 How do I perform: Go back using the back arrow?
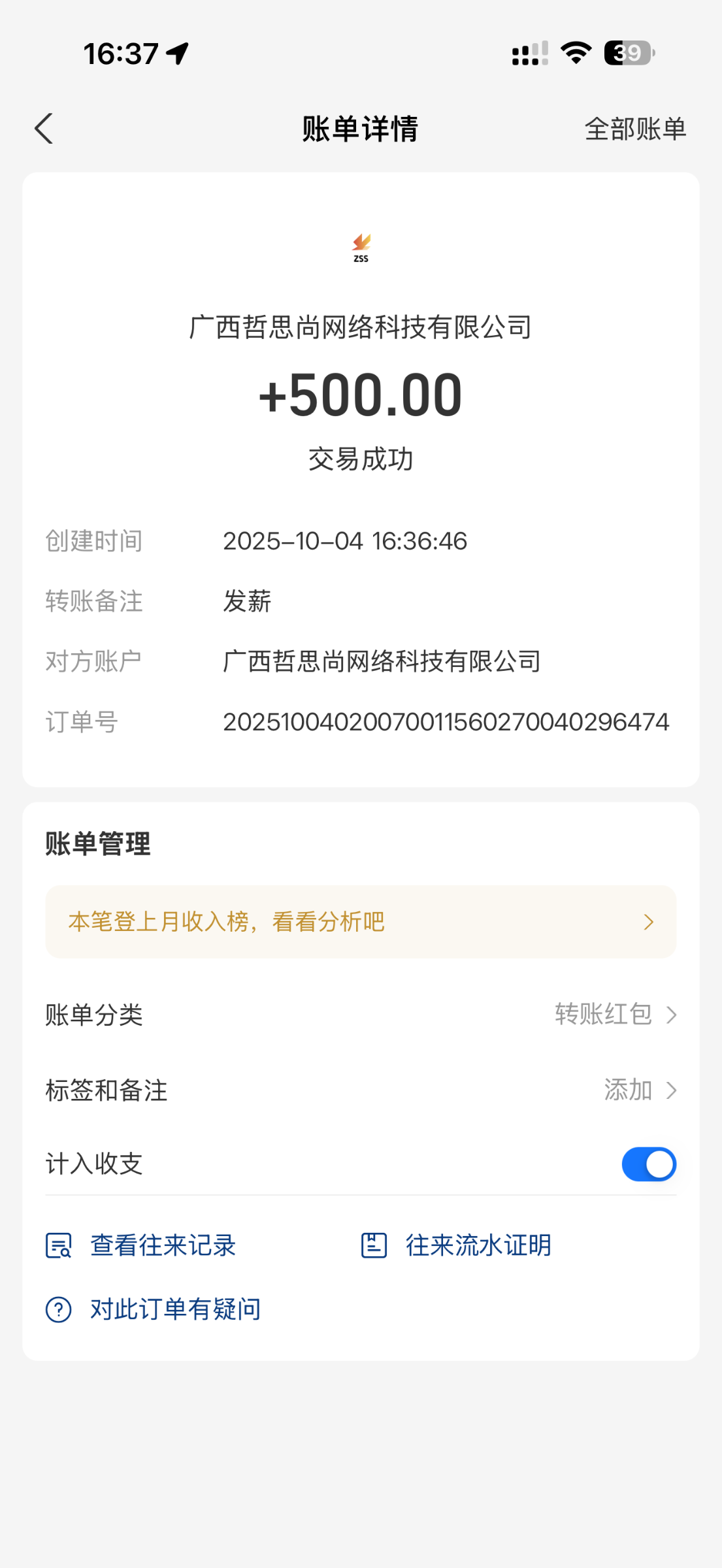pyautogui.click(x=44, y=129)
